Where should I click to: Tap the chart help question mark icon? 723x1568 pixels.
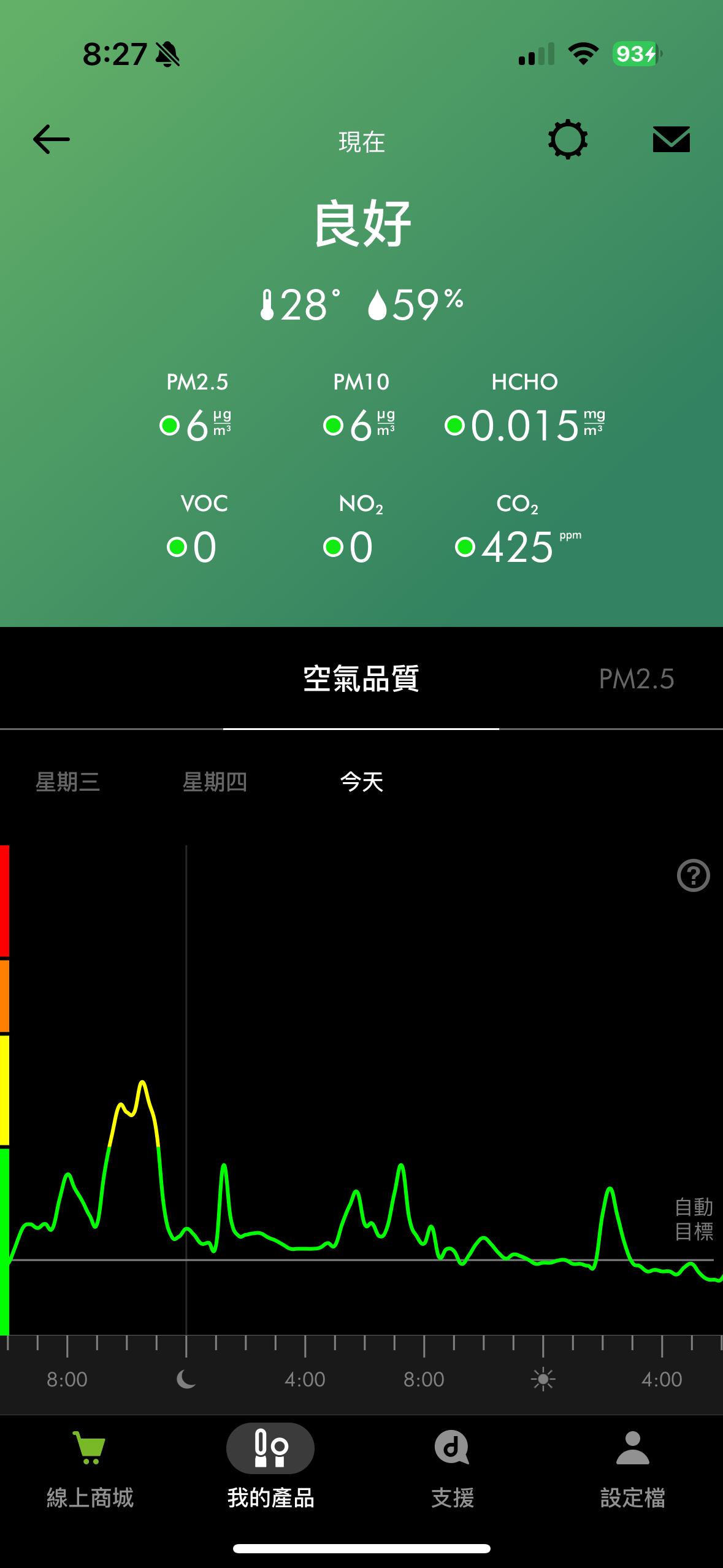click(692, 875)
